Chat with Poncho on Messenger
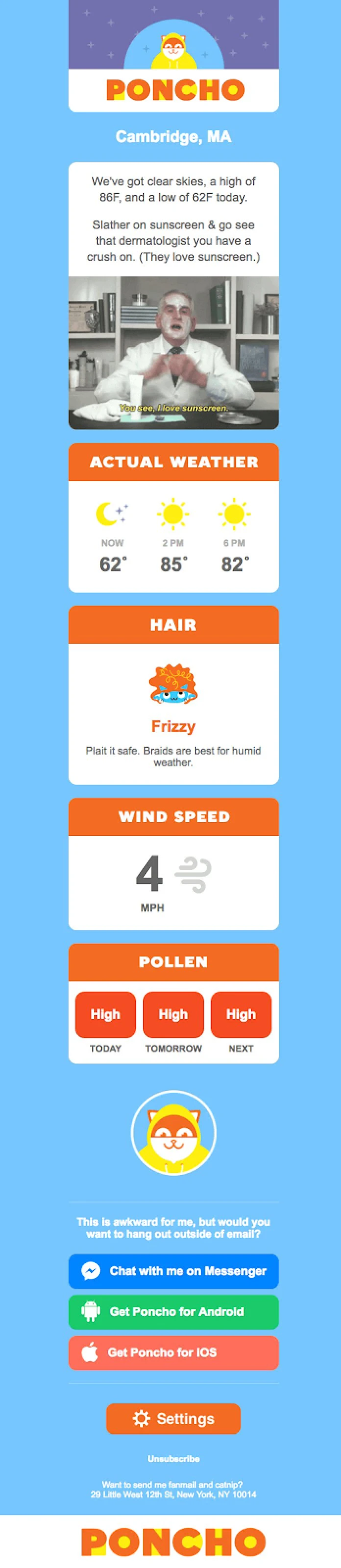This screenshot has height=1568, width=341. (x=173, y=1271)
